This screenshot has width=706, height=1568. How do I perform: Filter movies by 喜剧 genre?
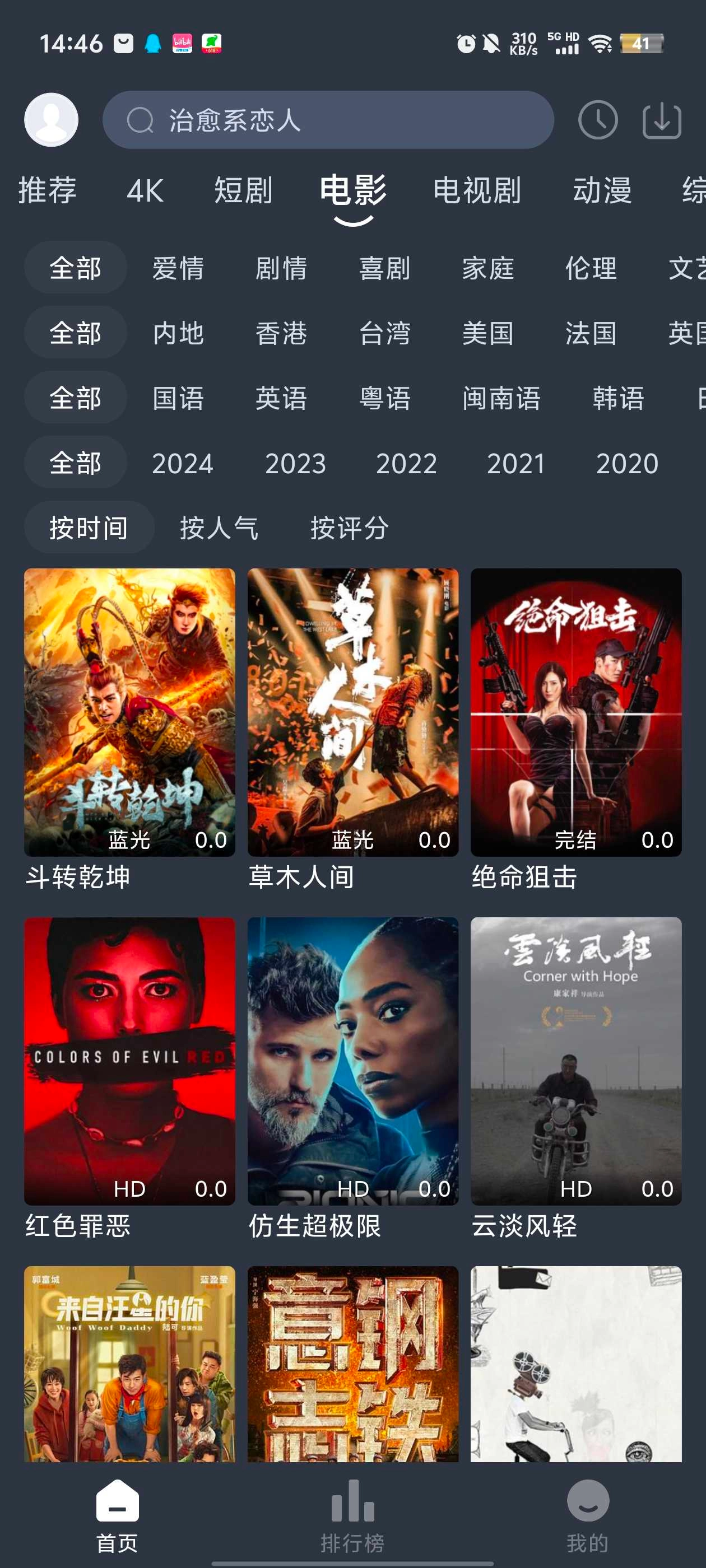[384, 268]
